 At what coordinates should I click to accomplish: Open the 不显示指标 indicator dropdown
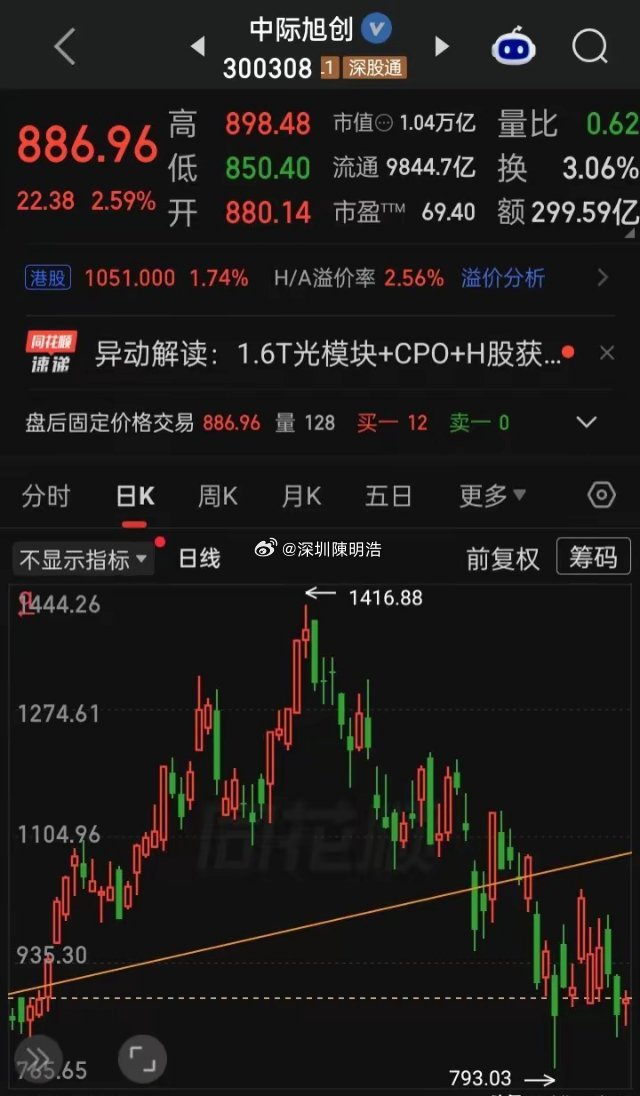pyautogui.click(x=83, y=559)
